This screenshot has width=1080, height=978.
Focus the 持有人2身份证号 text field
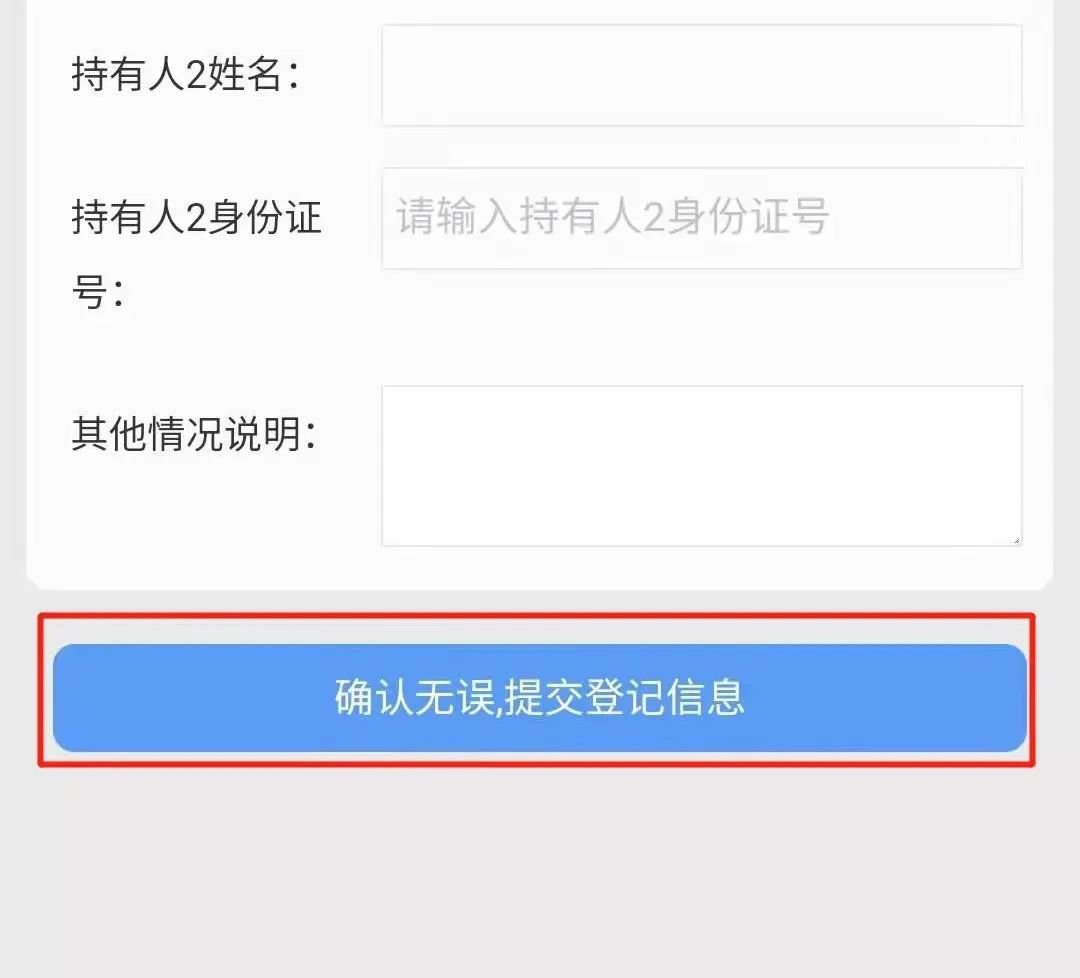701,218
